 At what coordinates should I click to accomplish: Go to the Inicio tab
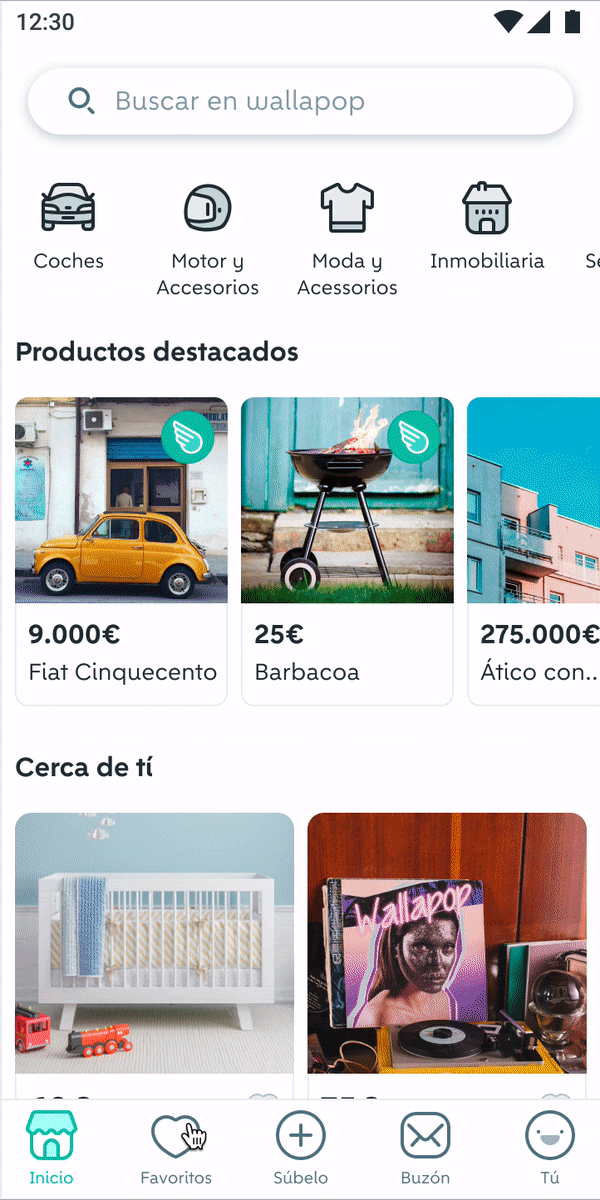(x=51, y=1148)
